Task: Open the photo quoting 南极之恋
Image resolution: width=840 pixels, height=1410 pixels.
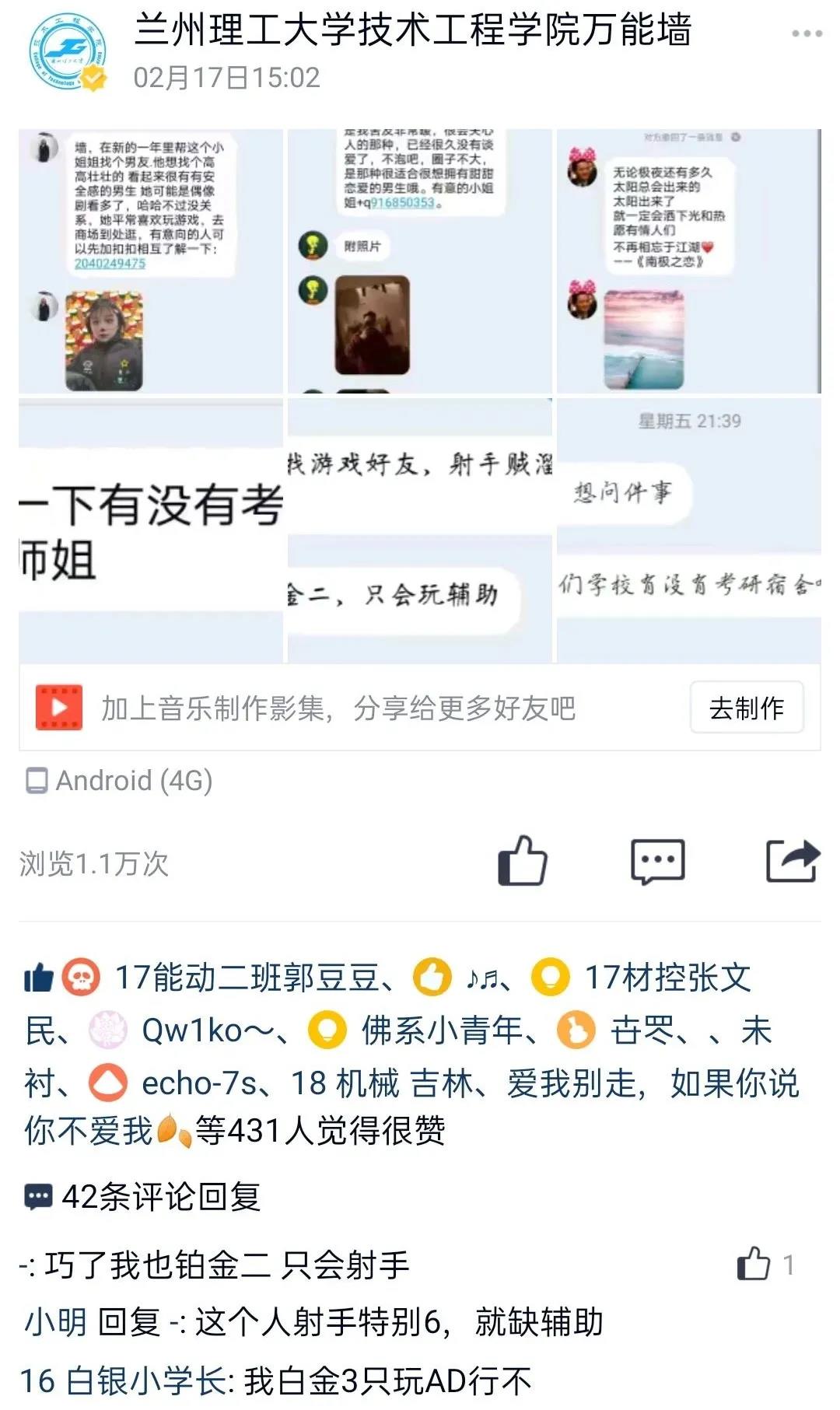Action: point(688,261)
